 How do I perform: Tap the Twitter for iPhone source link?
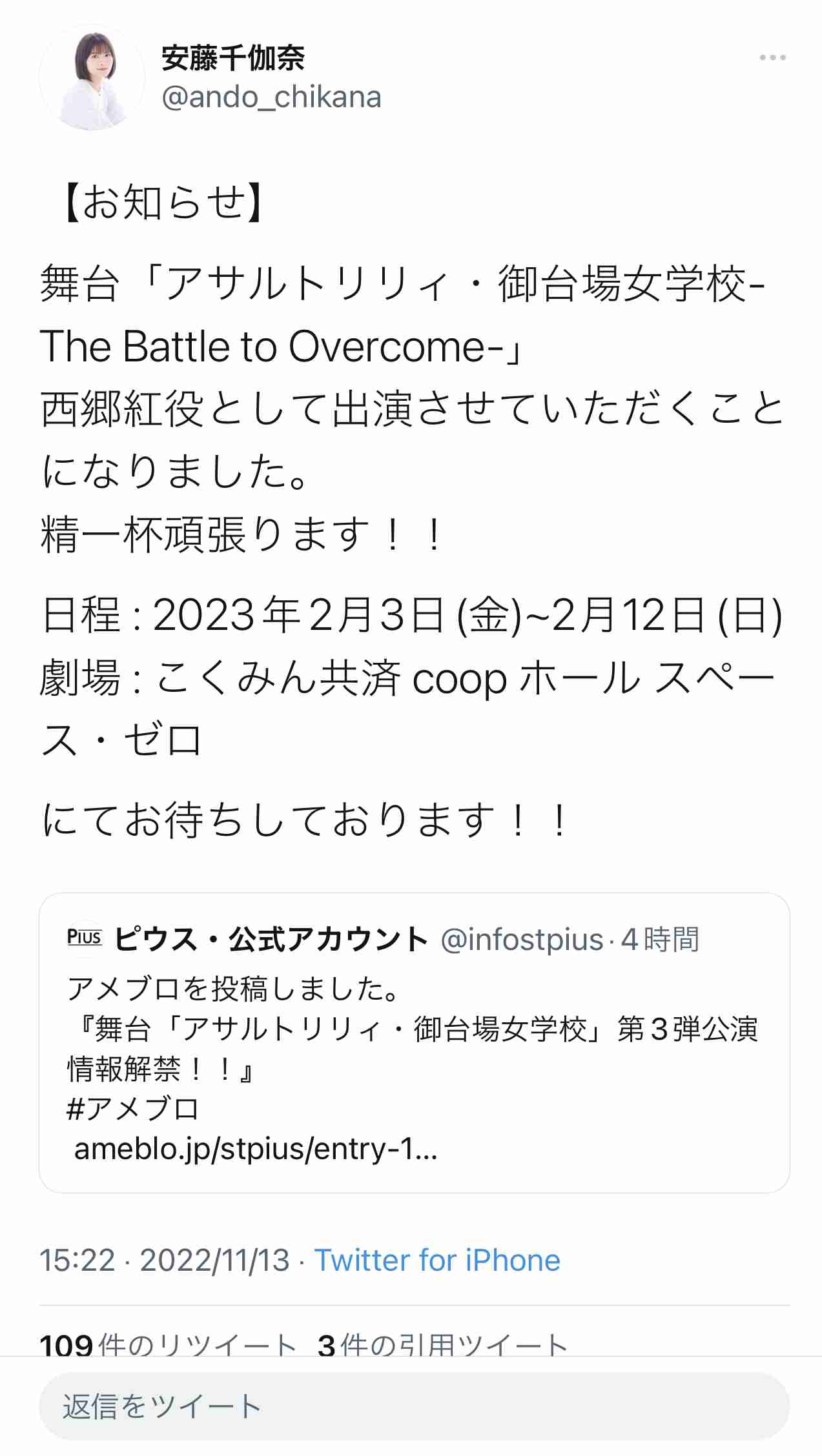coord(437,1260)
